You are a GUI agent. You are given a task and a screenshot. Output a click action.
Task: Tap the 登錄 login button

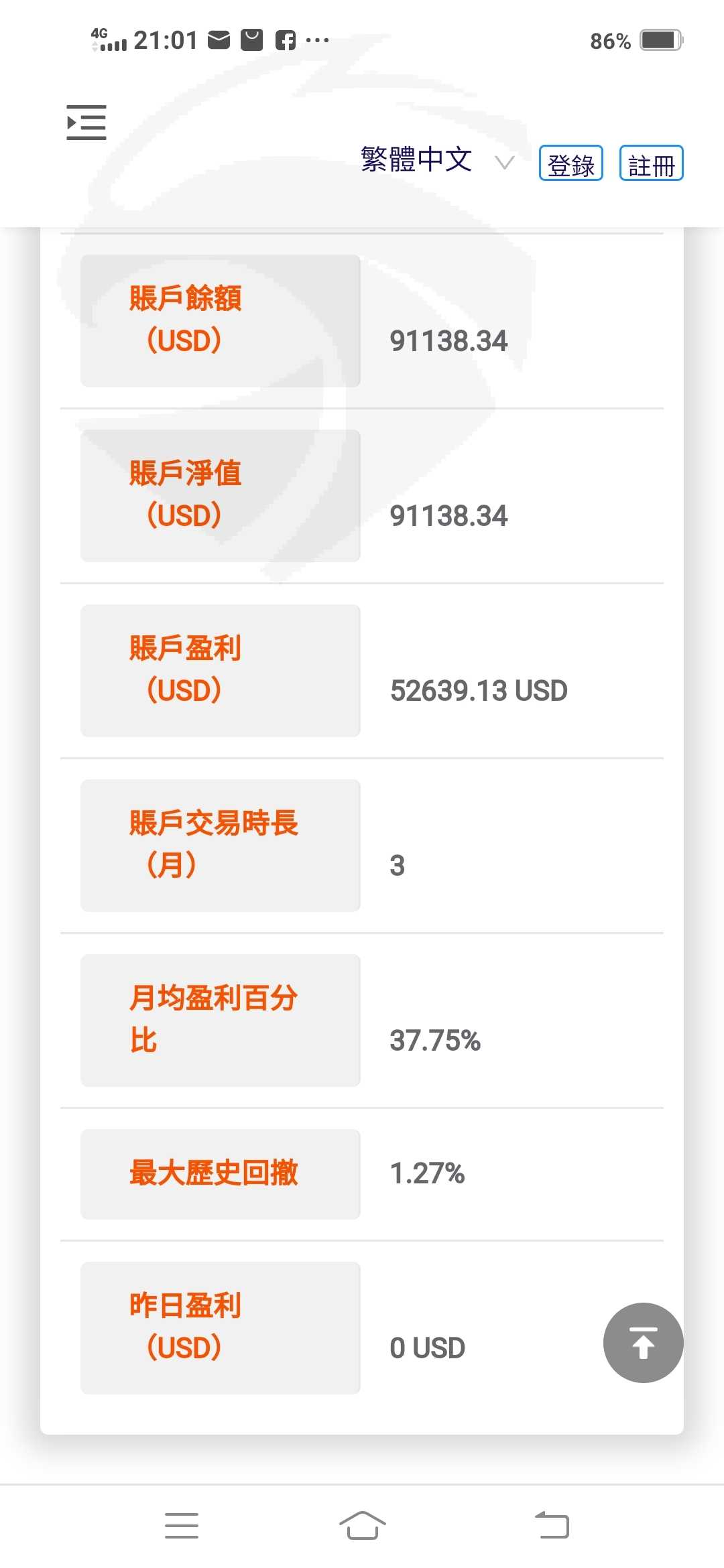(x=571, y=164)
